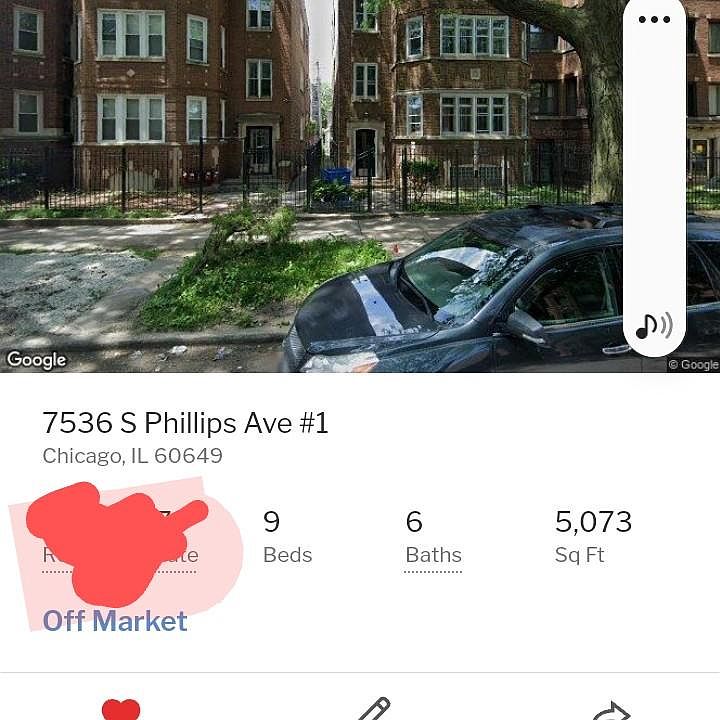The image size is (720, 720).
Task: Tap the red heart favorite icon
Action: click(x=121, y=709)
